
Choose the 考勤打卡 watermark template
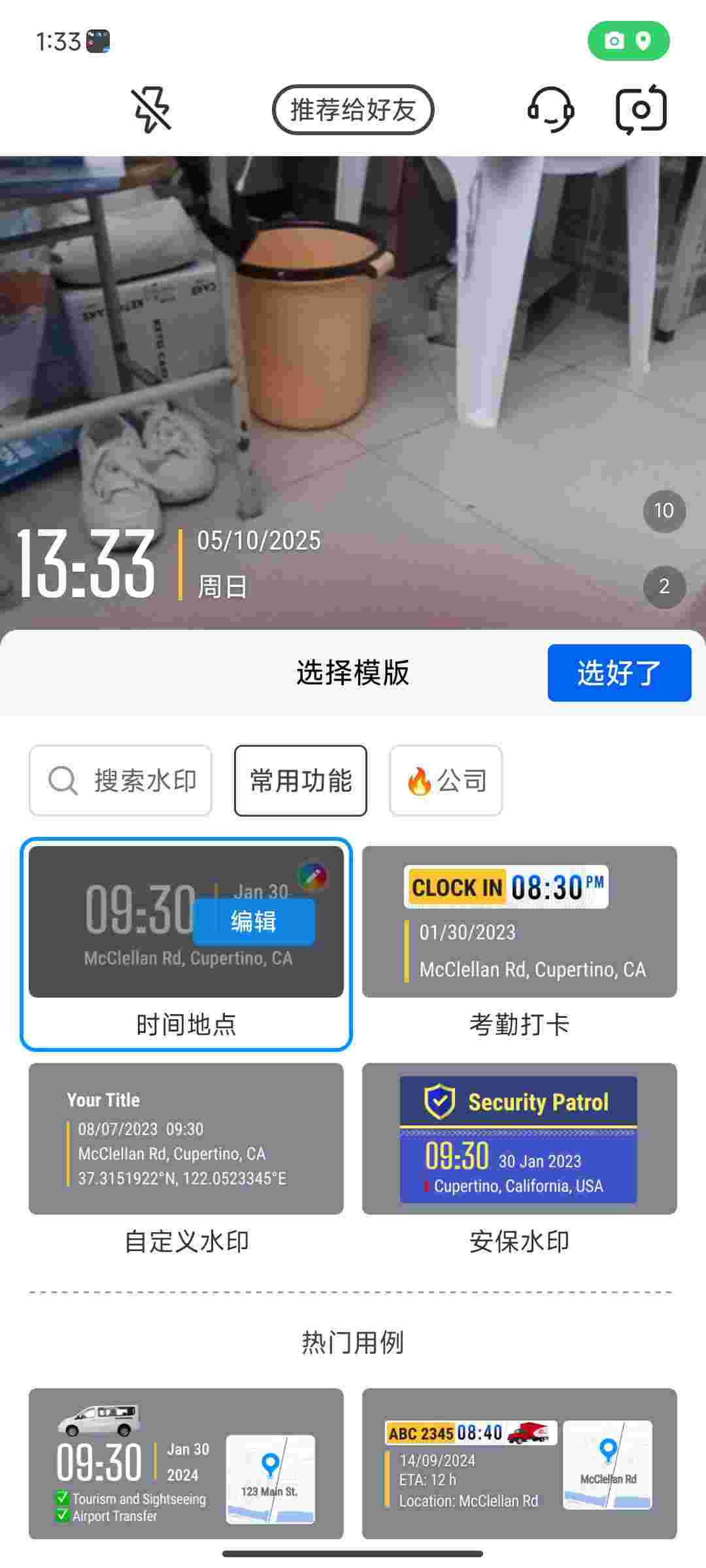point(519,921)
